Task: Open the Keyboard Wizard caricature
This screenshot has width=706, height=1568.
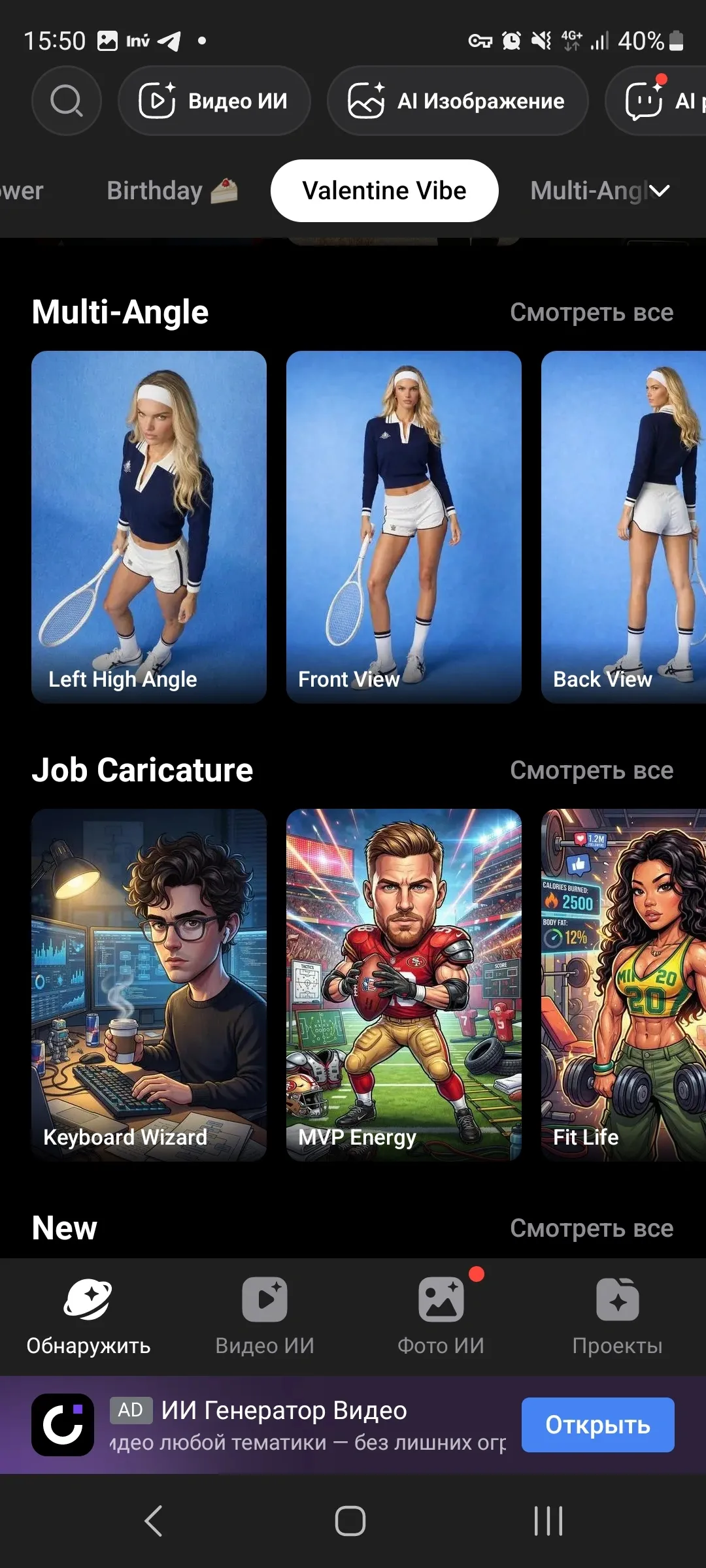Action: click(x=149, y=985)
